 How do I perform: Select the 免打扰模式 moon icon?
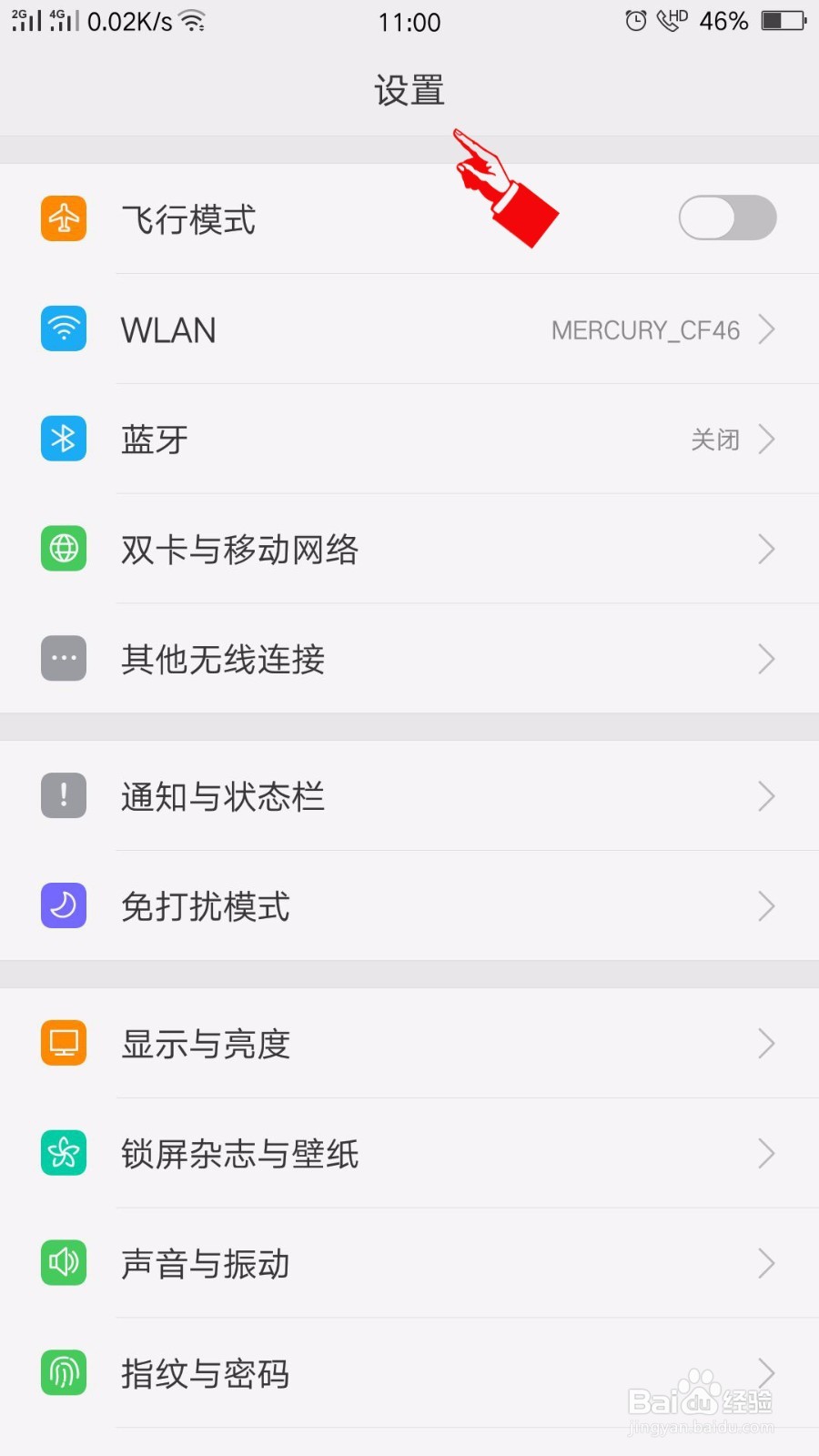click(x=63, y=906)
